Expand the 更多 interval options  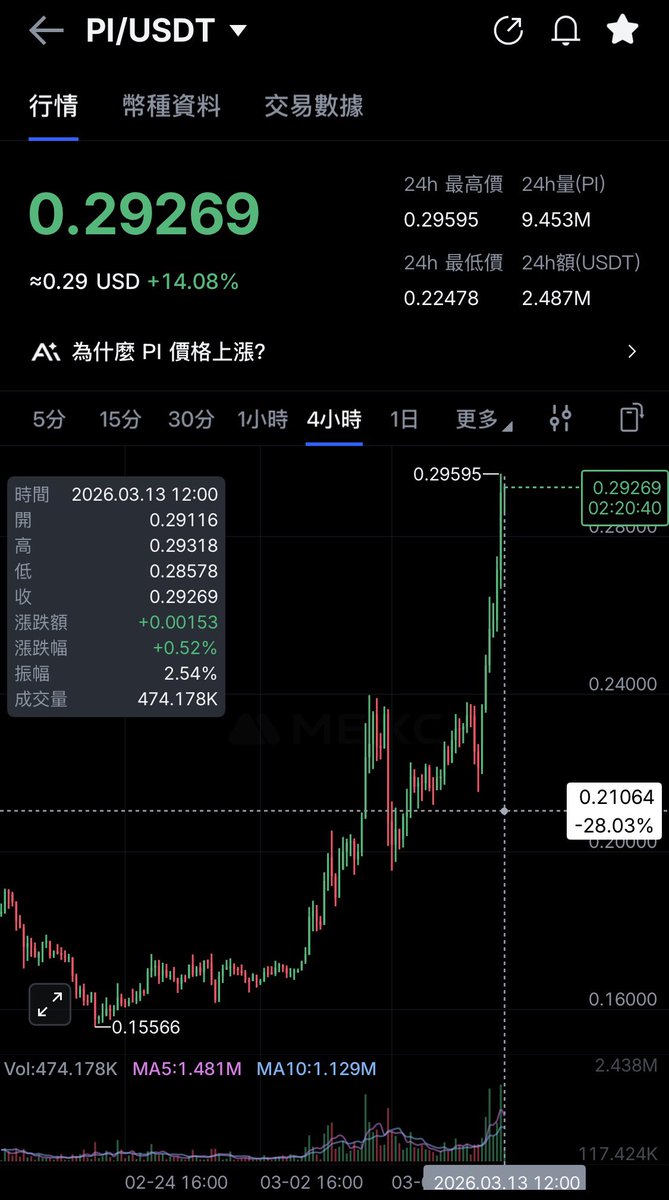(x=483, y=419)
